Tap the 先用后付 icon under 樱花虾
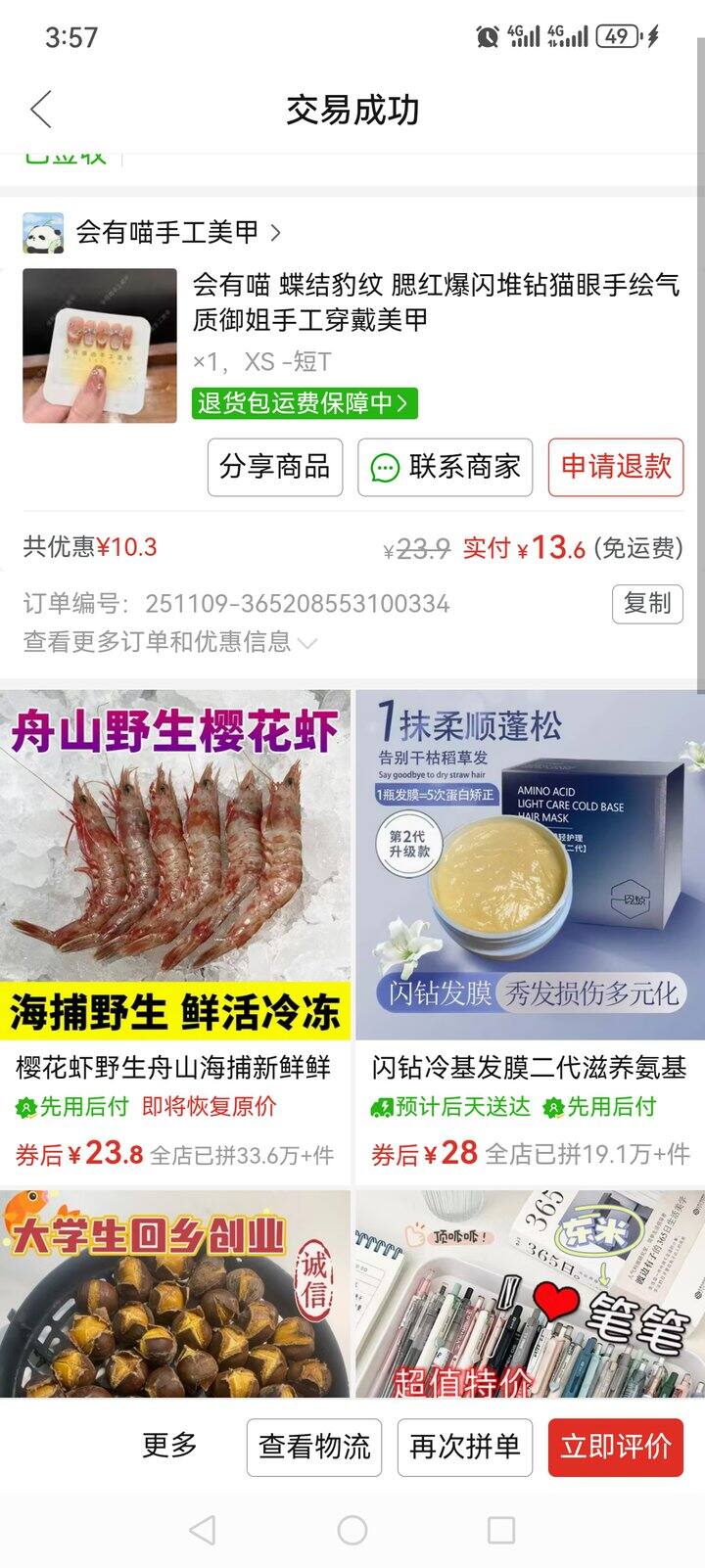The width and height of the screenshot is (705, 1568). click(27, 1107)
